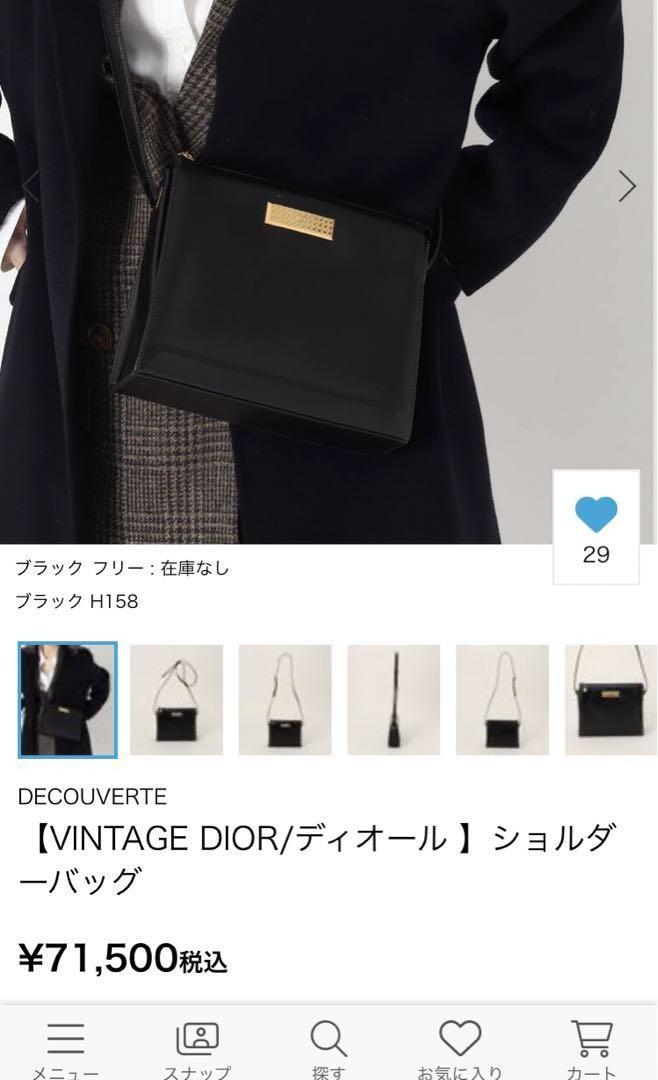Image resolution: width=658 pixels, height=1080 pixels.
Task: Open the カート shopping cart
Action: click(x=591, y=1050)
